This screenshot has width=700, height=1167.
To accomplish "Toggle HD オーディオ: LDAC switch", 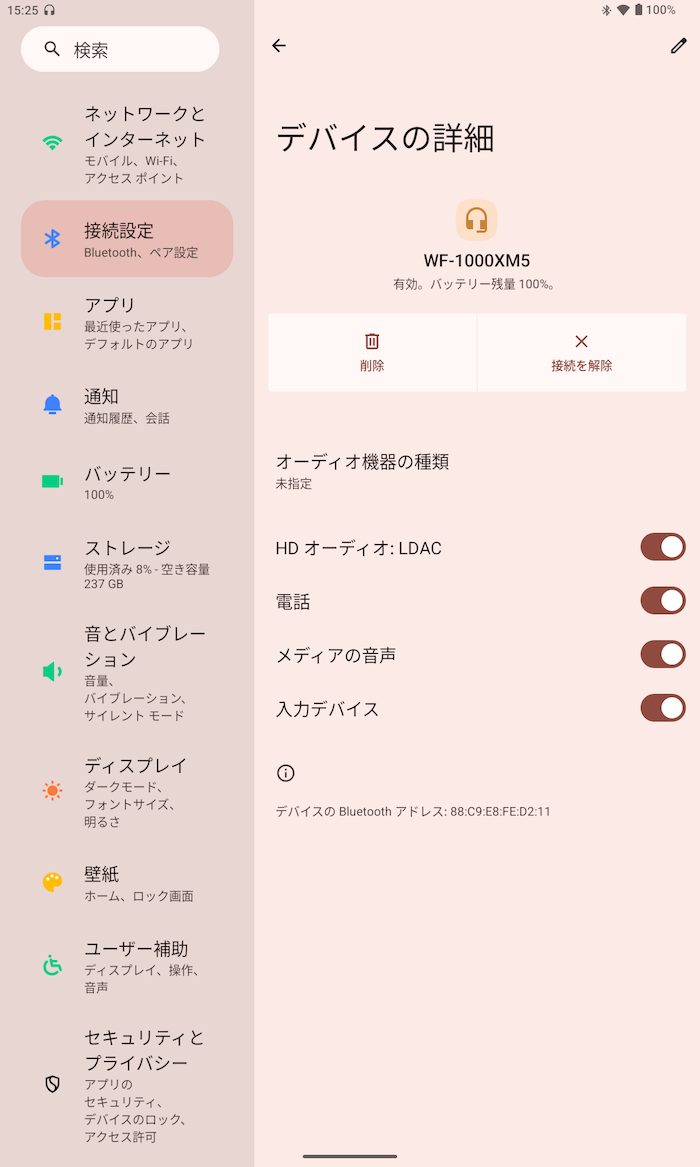I will coord(663,547).
